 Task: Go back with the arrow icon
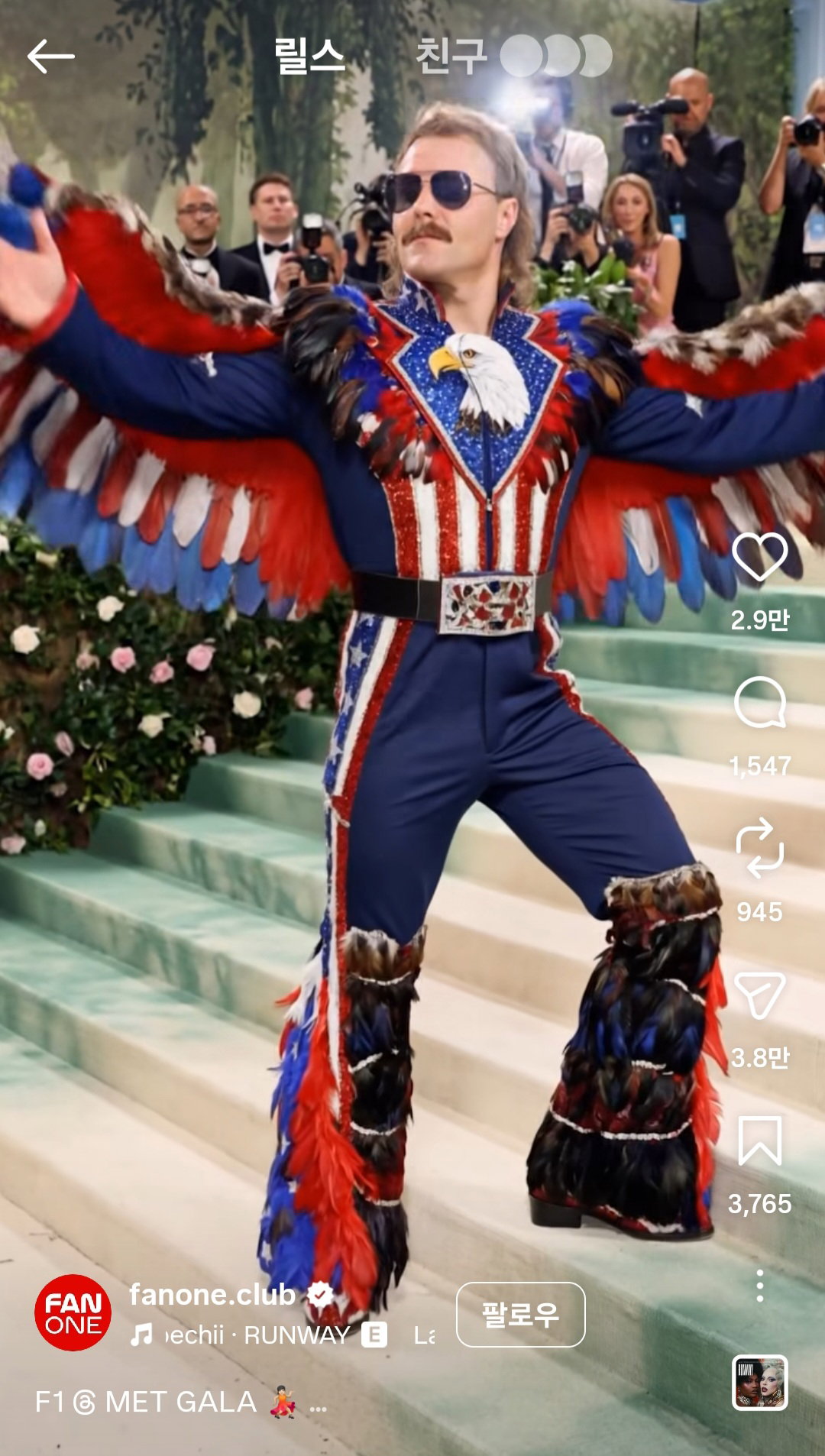(x=50, y=57)
